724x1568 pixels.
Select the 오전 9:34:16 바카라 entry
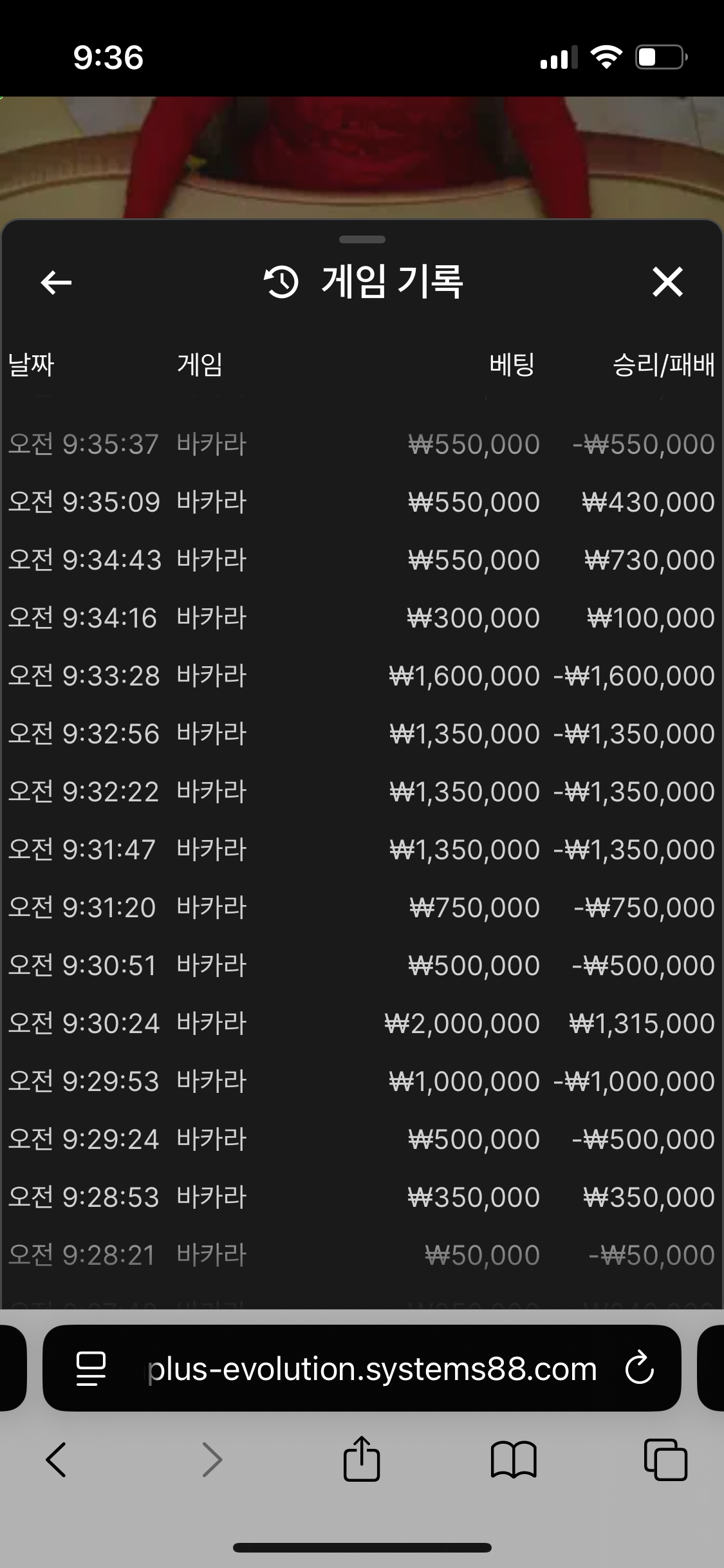click(x=362, y=618)
